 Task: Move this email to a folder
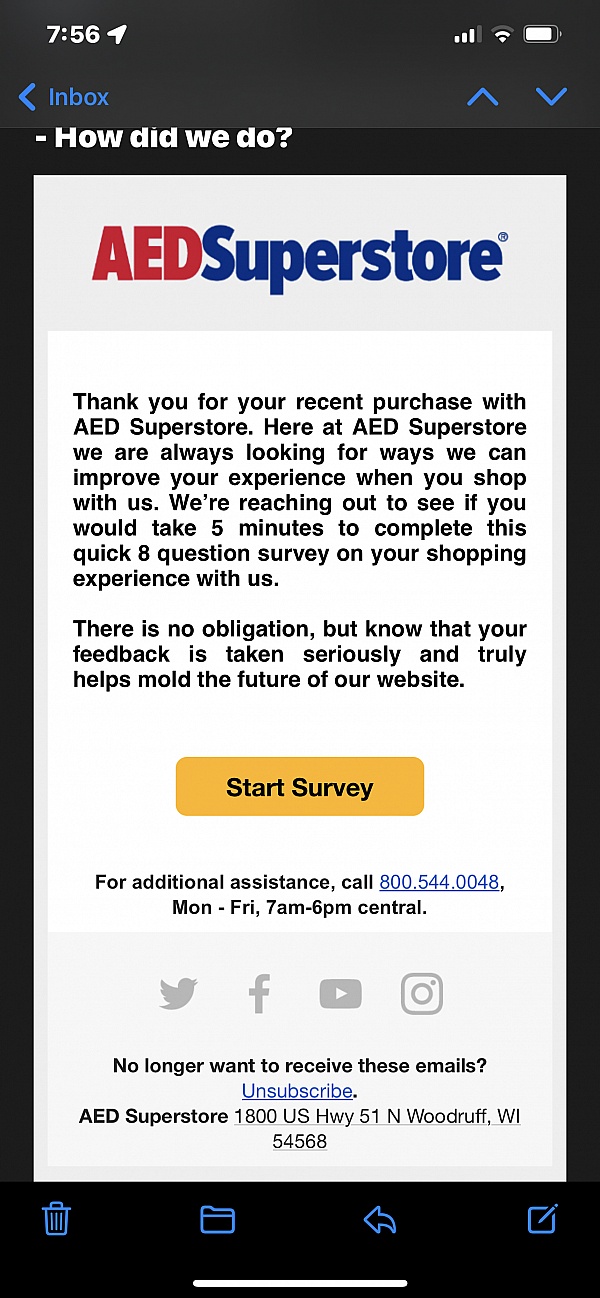click(217, 1219)
